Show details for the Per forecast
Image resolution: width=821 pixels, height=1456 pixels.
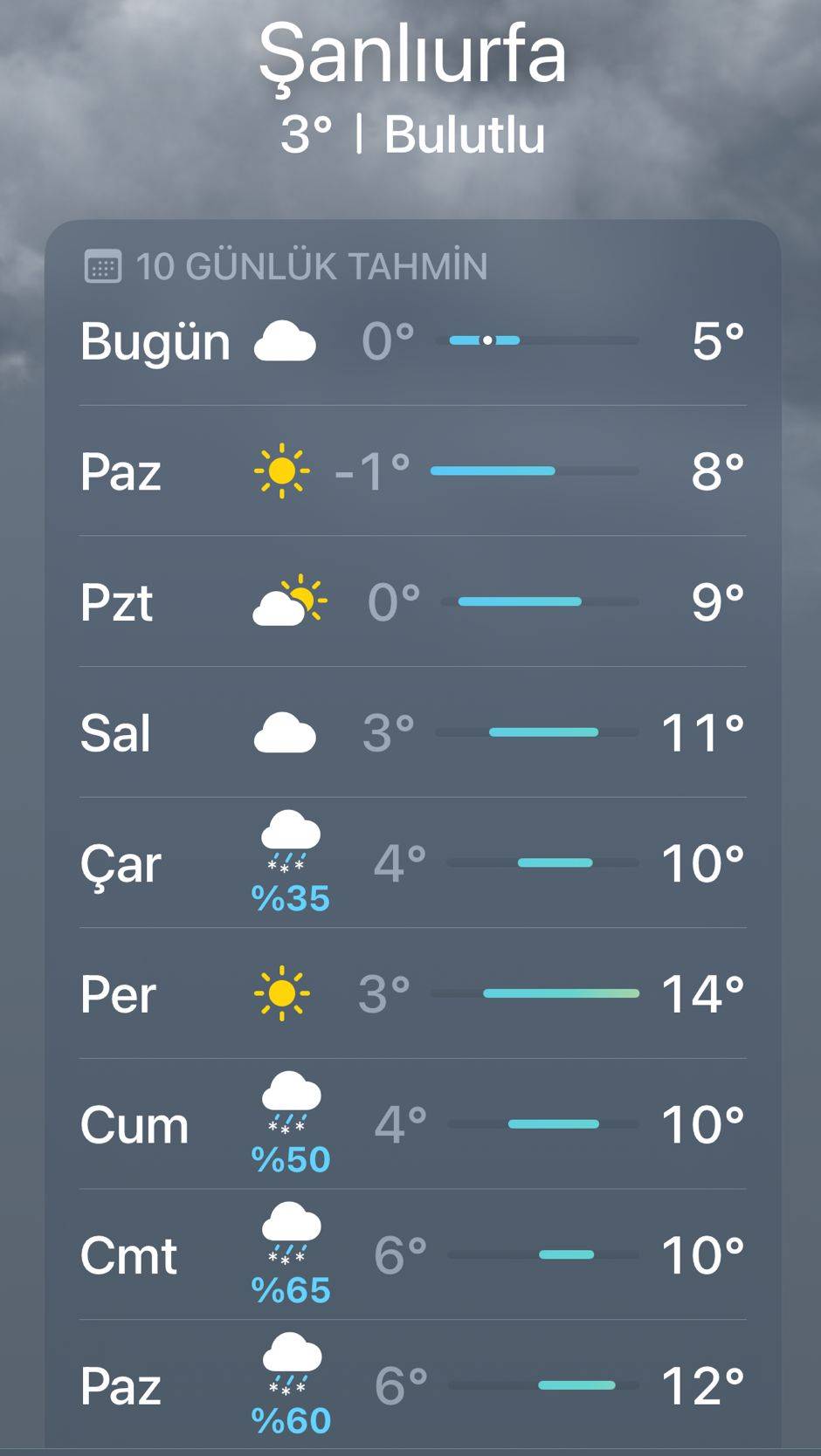(412, 993)
